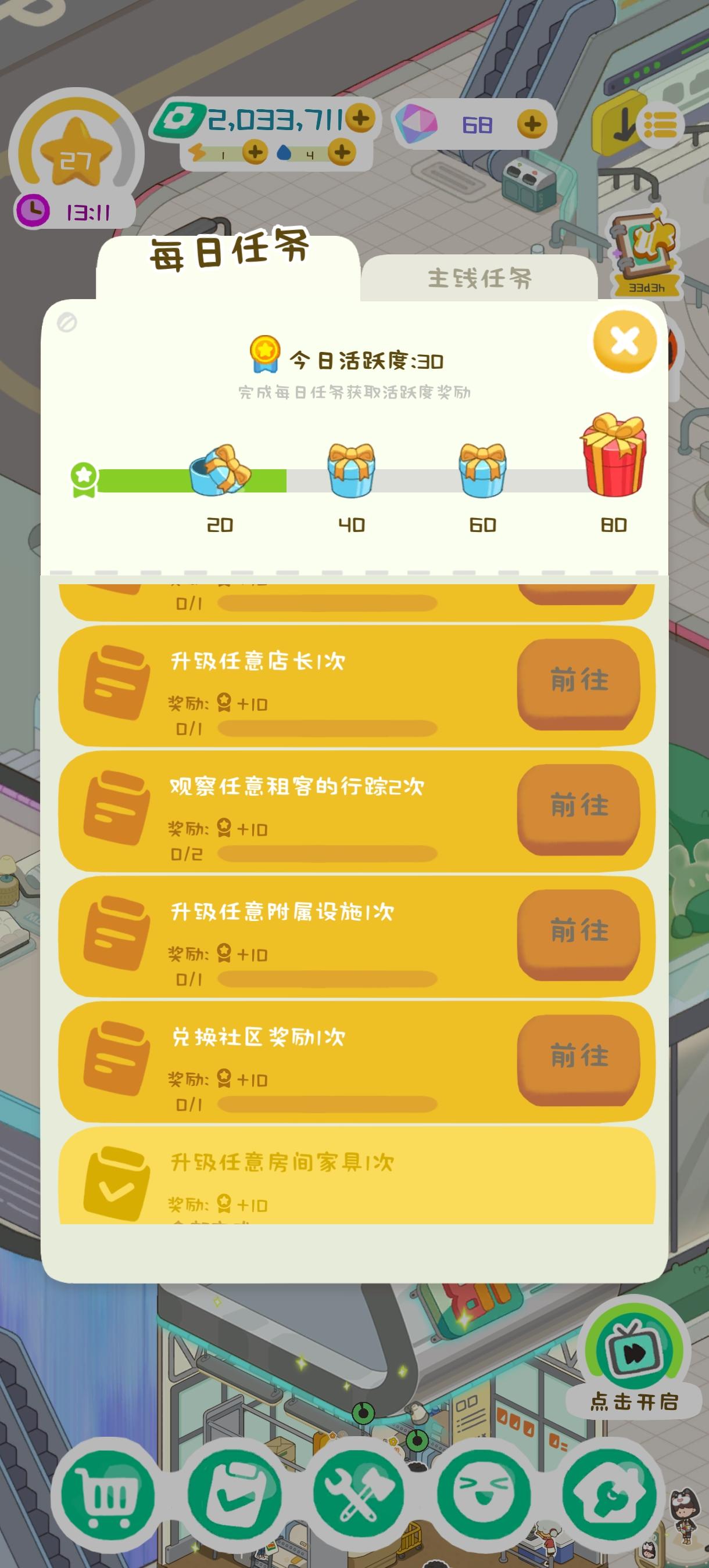Open the house settings button
The height and width of the screenshot is (1568, 709).
610,1493
